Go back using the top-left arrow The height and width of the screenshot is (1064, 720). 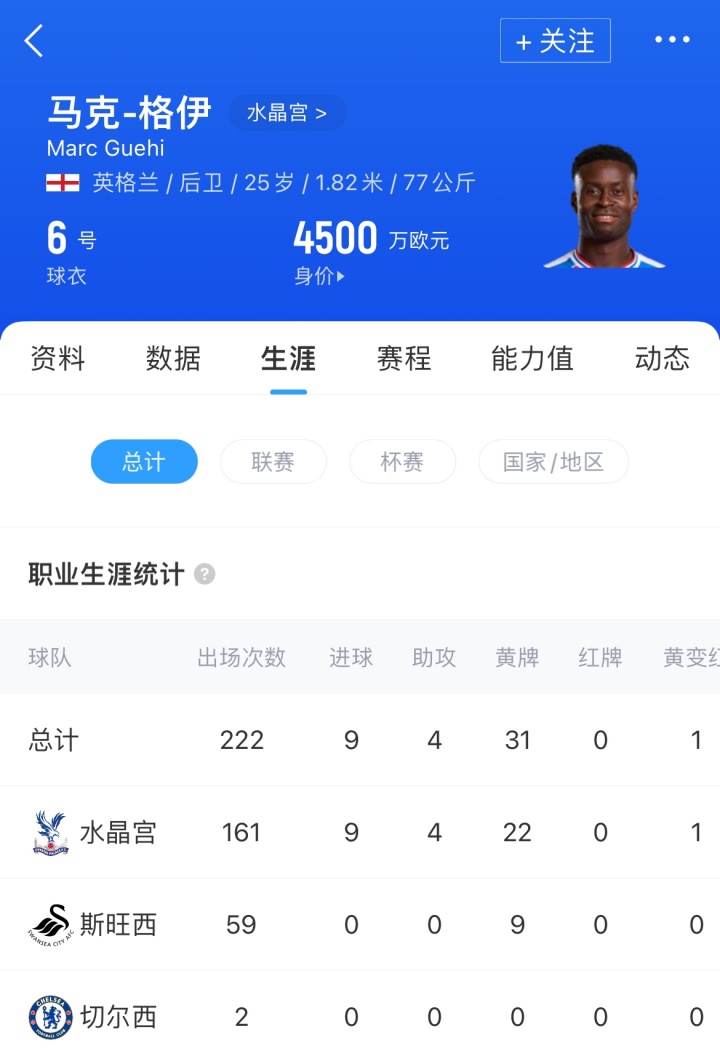click(34, 41)
